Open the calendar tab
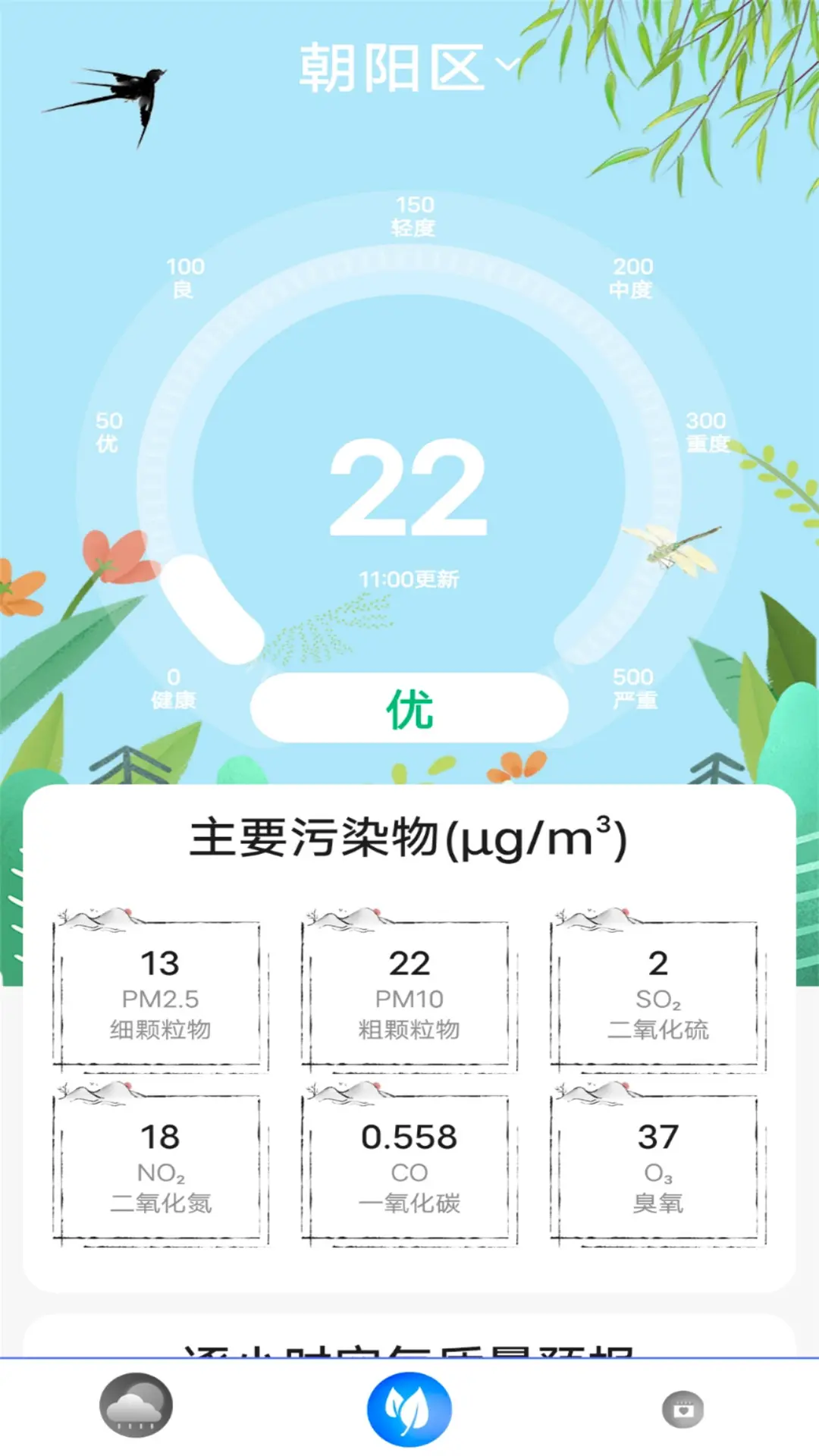This screenshot has width=819, height=1456. point(682,1409)
